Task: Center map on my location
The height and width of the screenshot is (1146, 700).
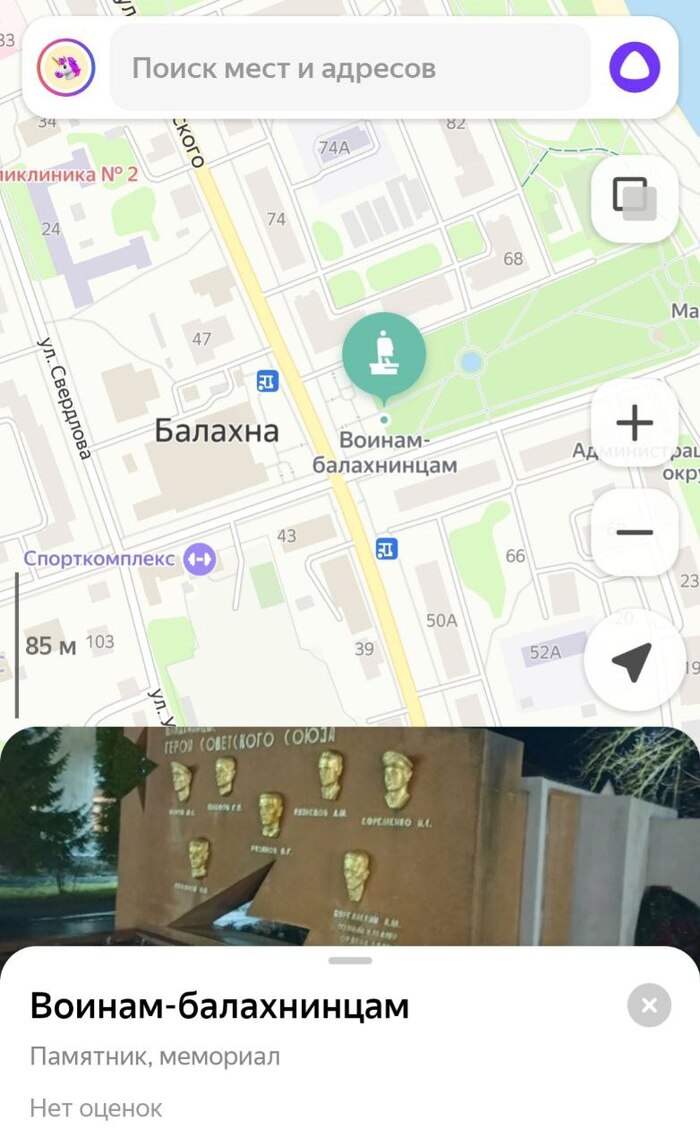Action: click(634, 660)
